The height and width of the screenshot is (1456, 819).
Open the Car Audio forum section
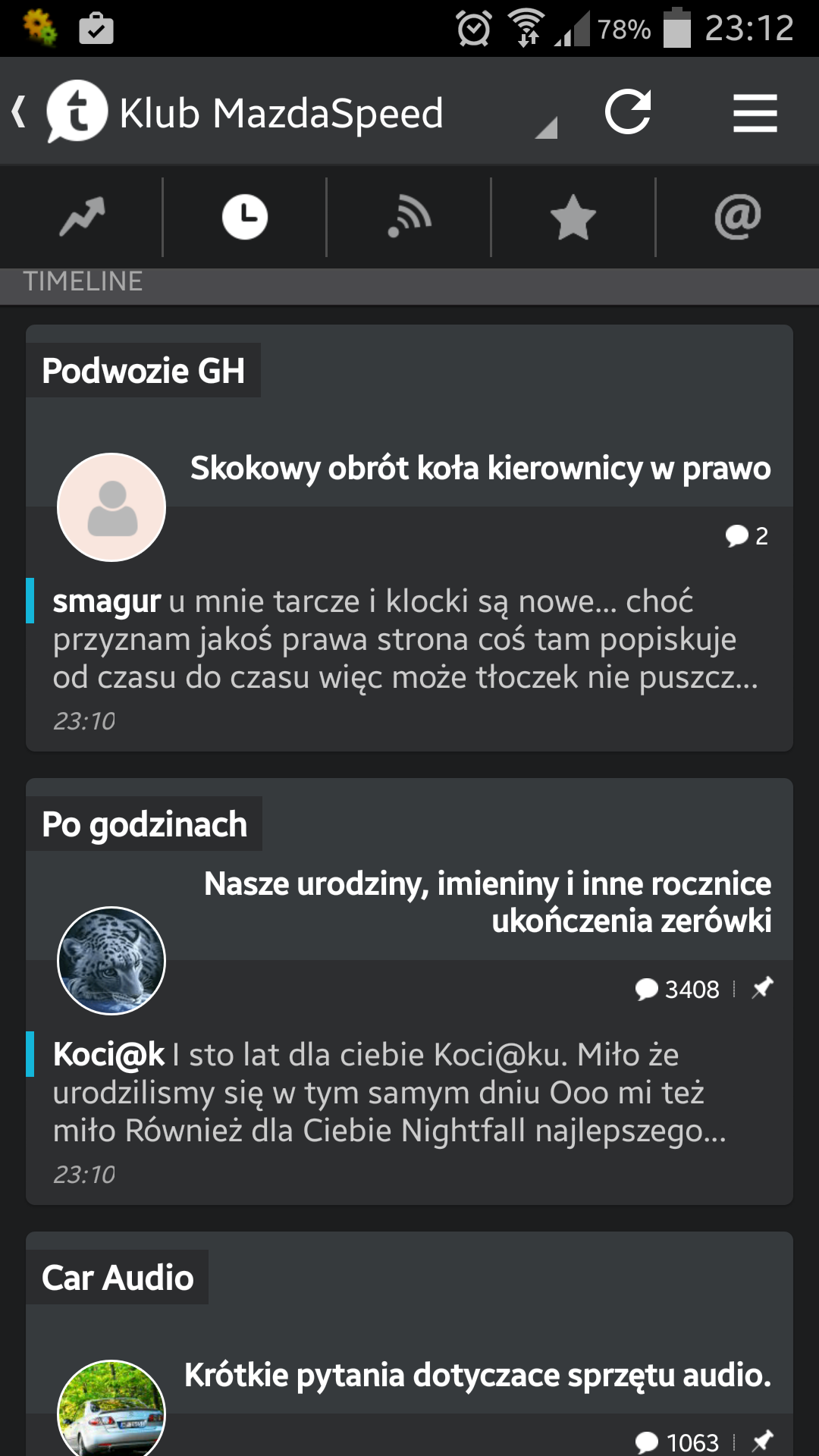[118, 1278]
